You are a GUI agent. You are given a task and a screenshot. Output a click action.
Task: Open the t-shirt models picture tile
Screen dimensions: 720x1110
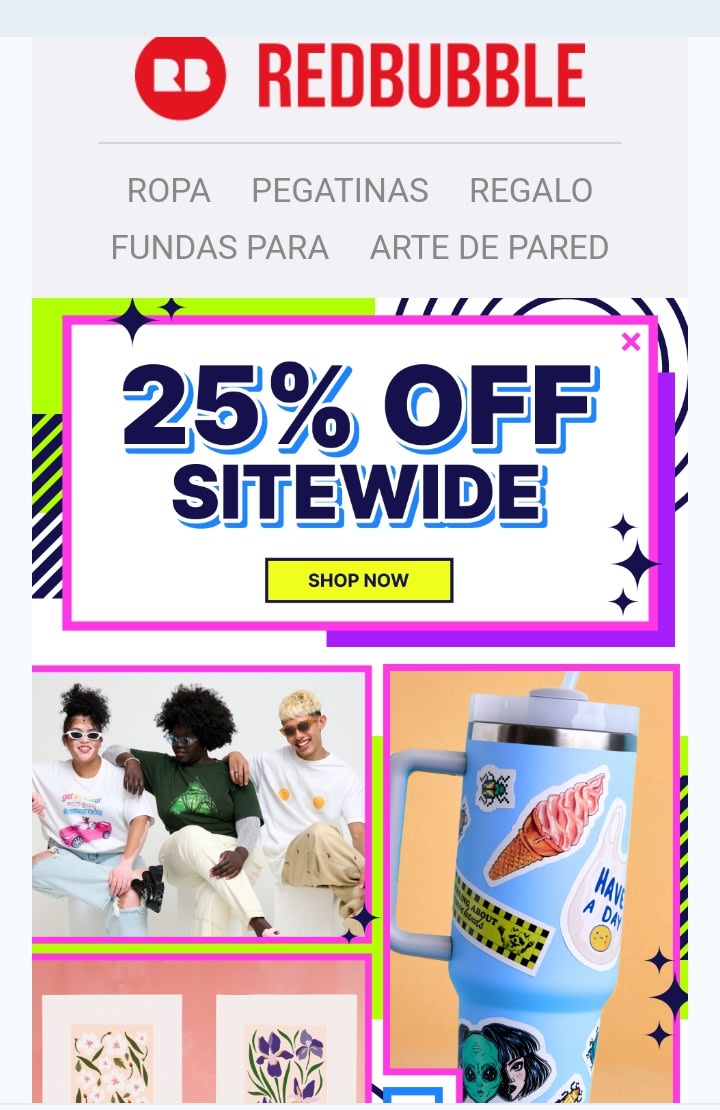click(x=201, y=804)
